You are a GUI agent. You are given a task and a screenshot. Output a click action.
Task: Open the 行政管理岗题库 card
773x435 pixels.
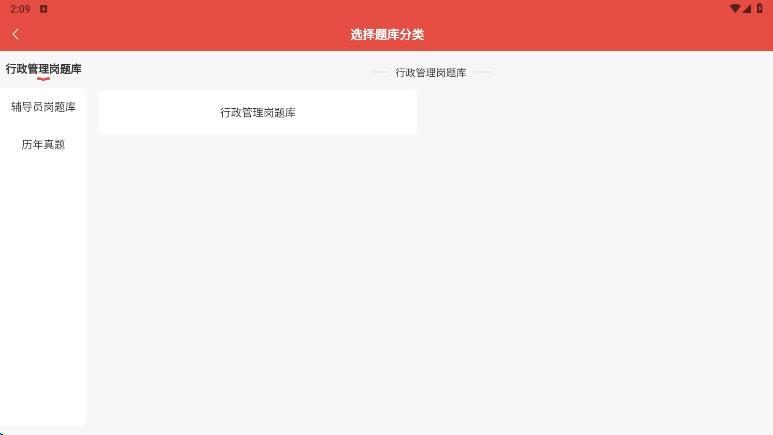pos(258,113)
